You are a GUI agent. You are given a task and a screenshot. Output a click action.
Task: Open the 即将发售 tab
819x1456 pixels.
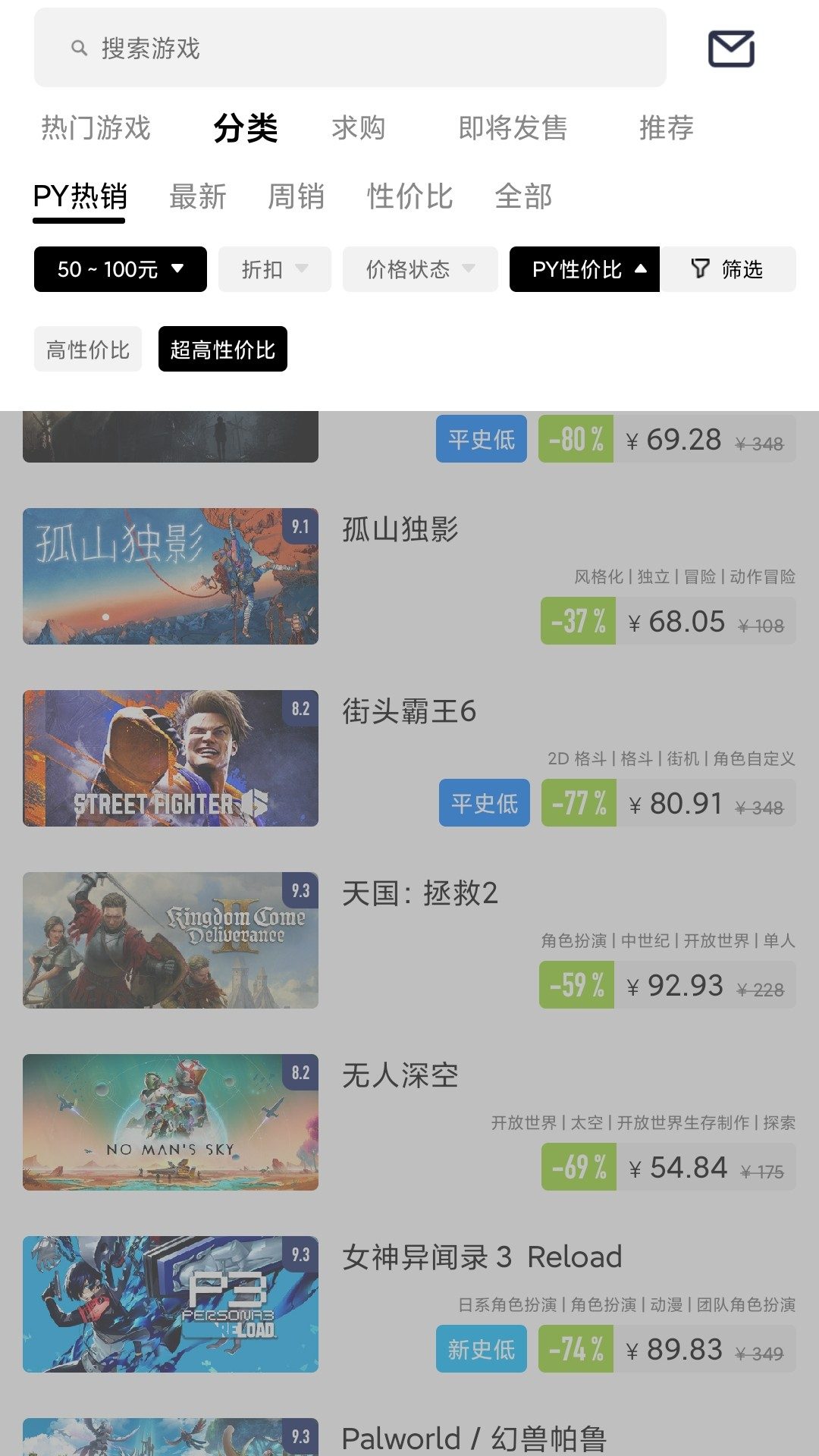513,127
